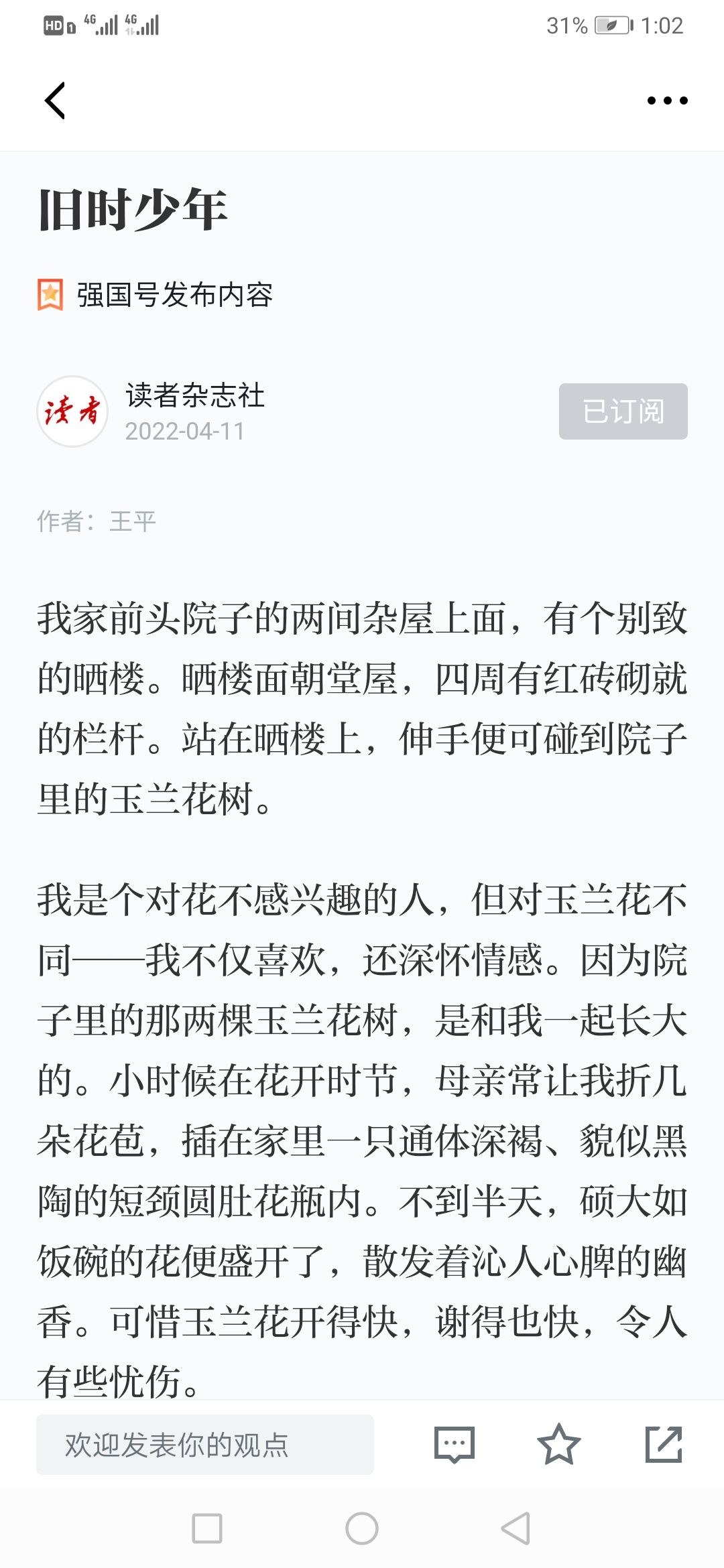Open the three-dot overflow menu
This screenshot has height=1568, width=724.
(667, 101)
